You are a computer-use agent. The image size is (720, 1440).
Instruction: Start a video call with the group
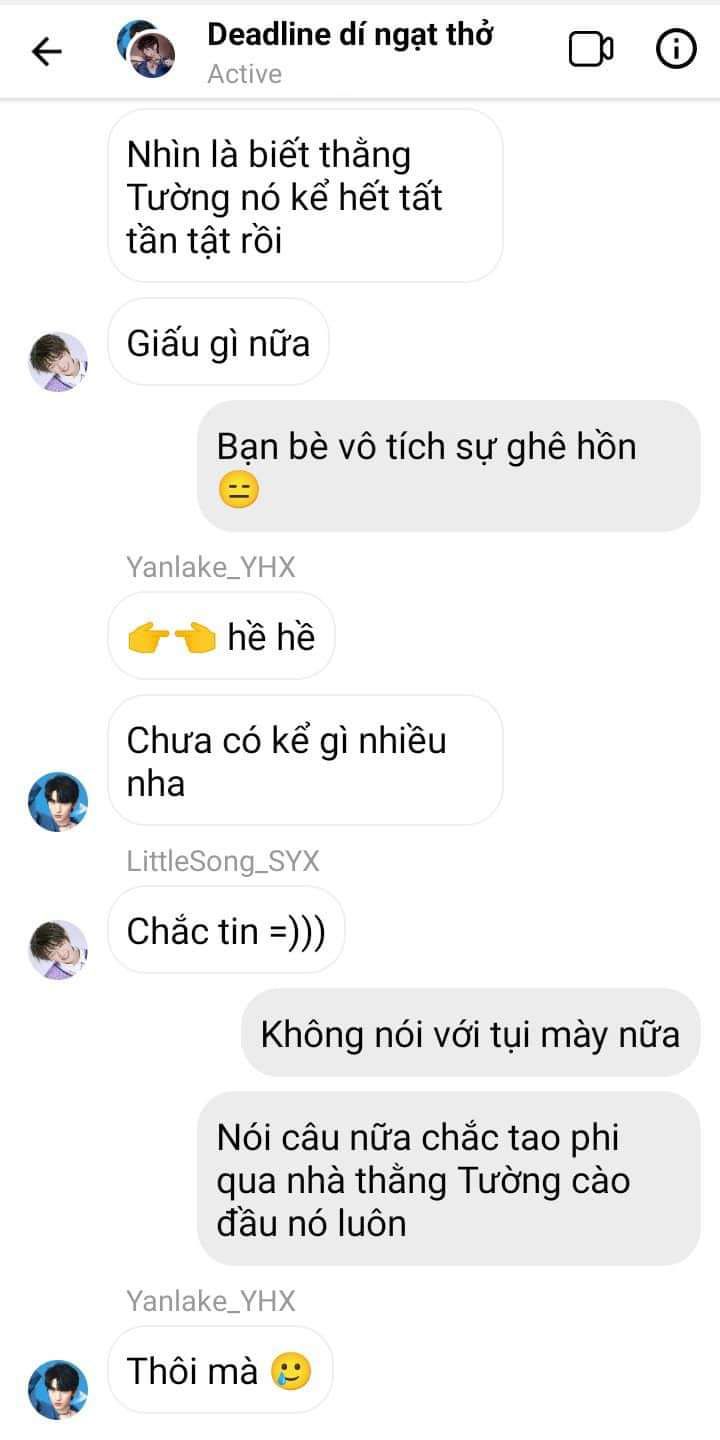point(591,50)
